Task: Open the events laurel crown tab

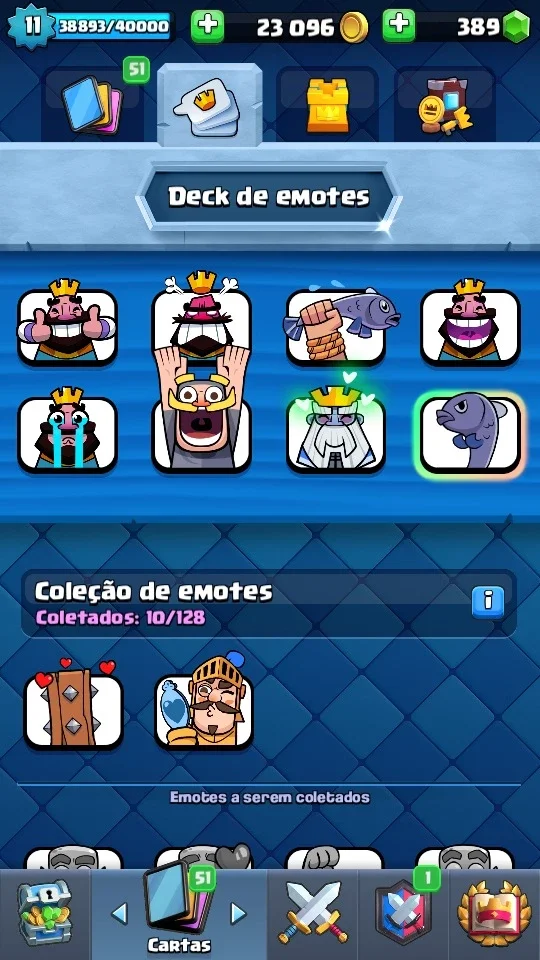Action: click(x=494, y=914)
